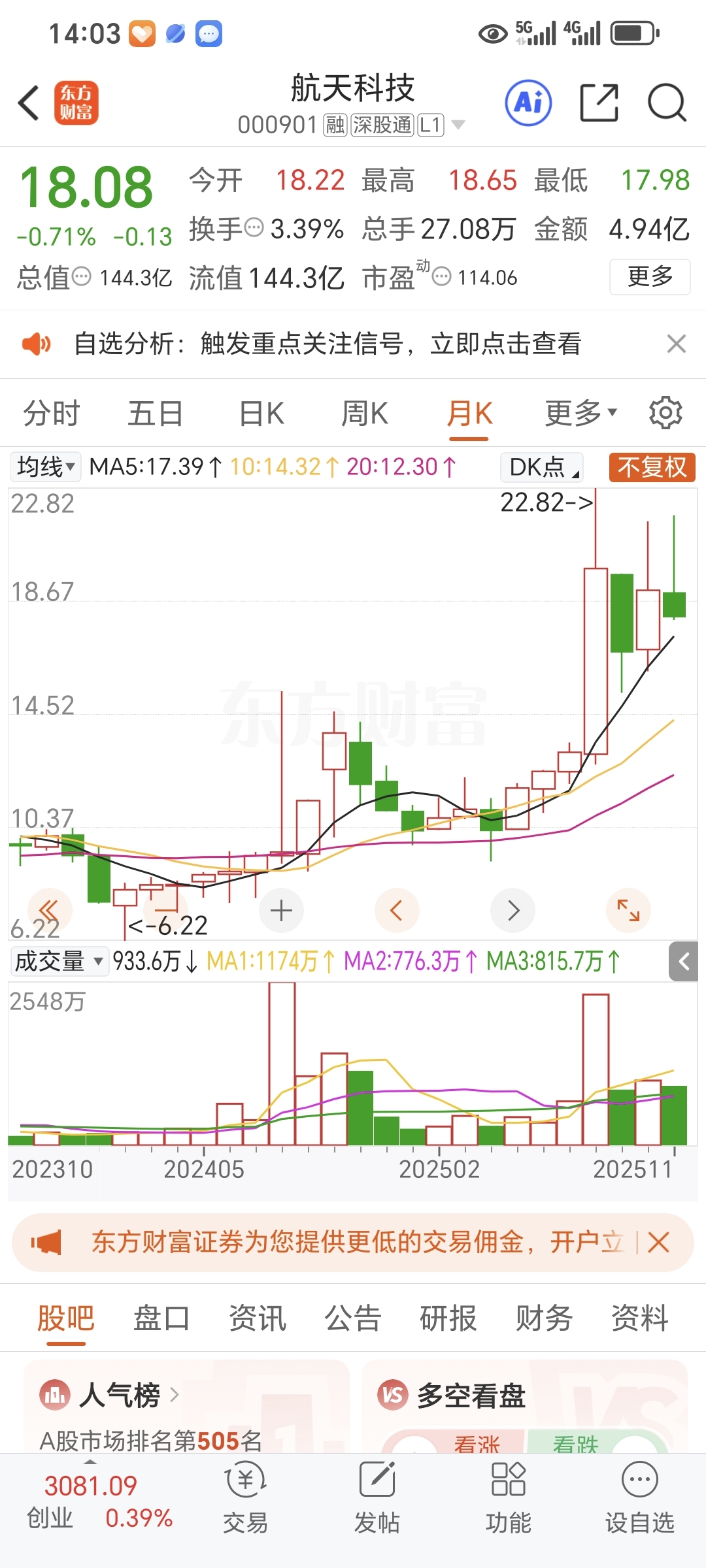
Task: Switch to the 分时 chart tab
Action: tap(51, 414)
